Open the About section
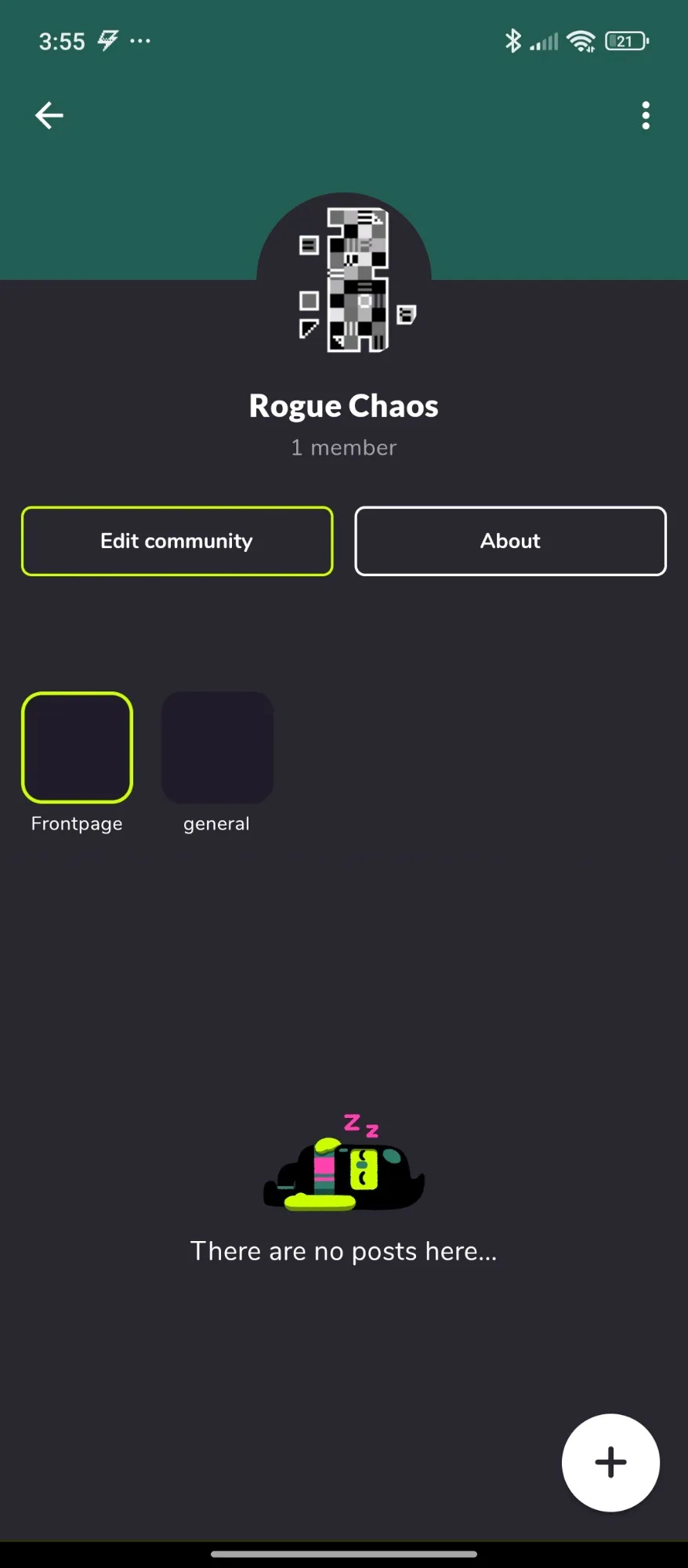This screenshot has height=1568, width=688. tap(510, 541)
